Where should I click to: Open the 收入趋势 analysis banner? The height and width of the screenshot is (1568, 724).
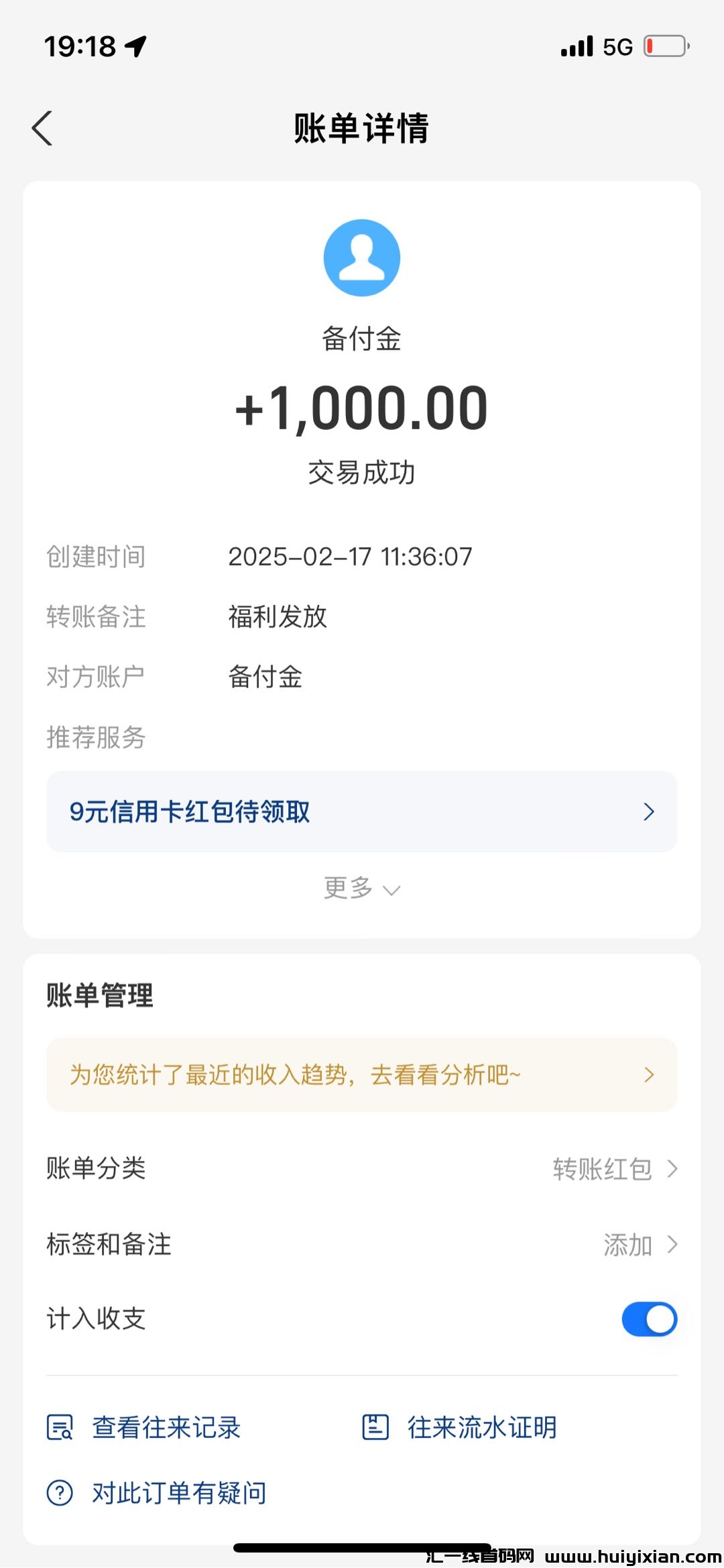pyautogui.click(x=361, y=1075)
